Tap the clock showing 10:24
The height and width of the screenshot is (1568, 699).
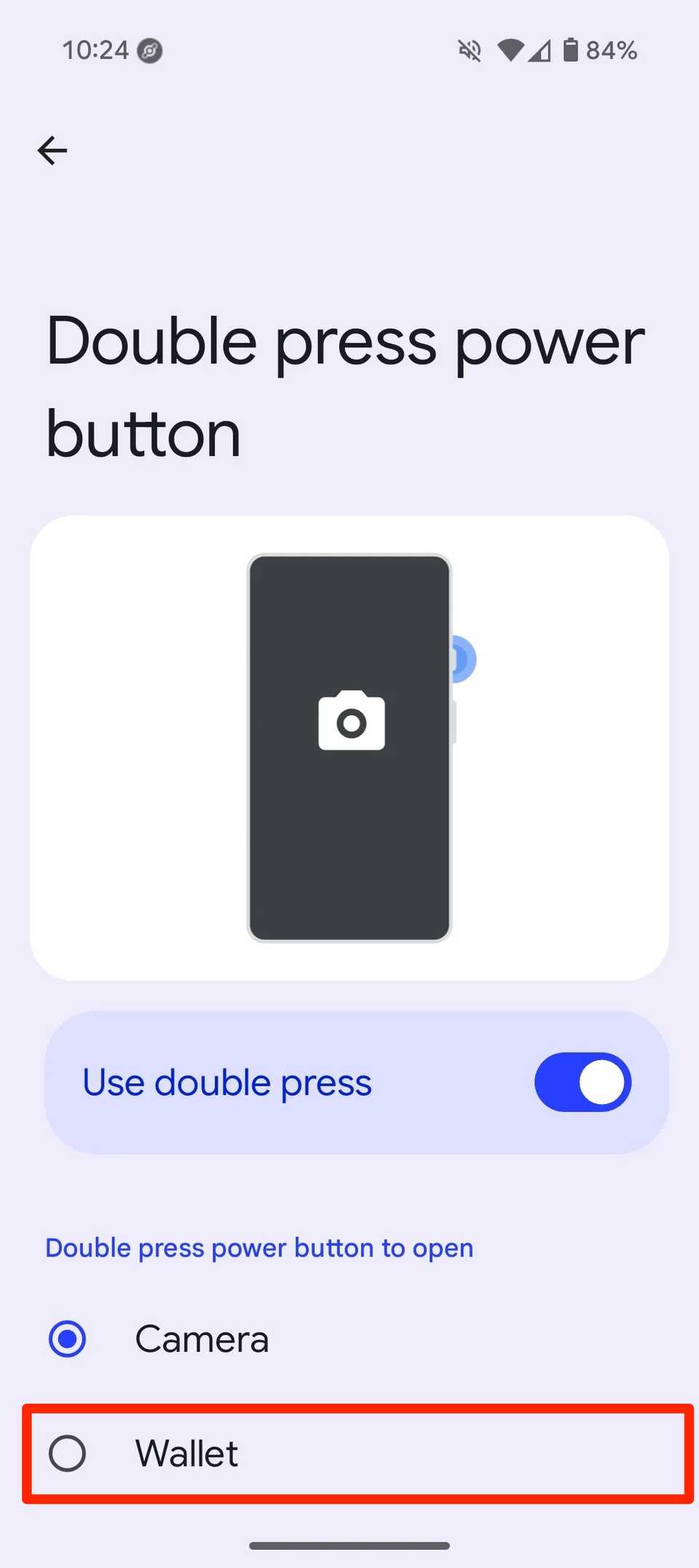pos(95,49)
